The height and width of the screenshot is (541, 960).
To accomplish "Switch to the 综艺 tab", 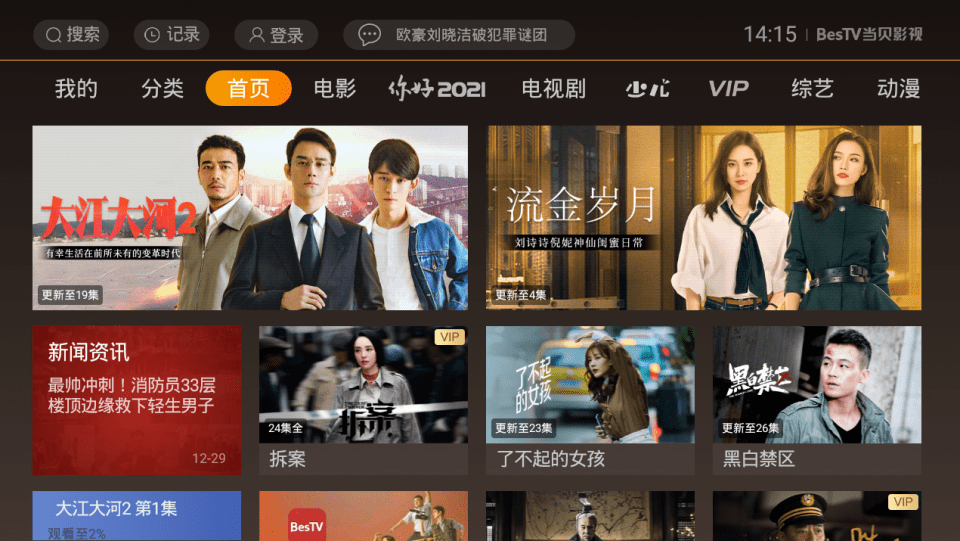I will [x=811, y=89].
